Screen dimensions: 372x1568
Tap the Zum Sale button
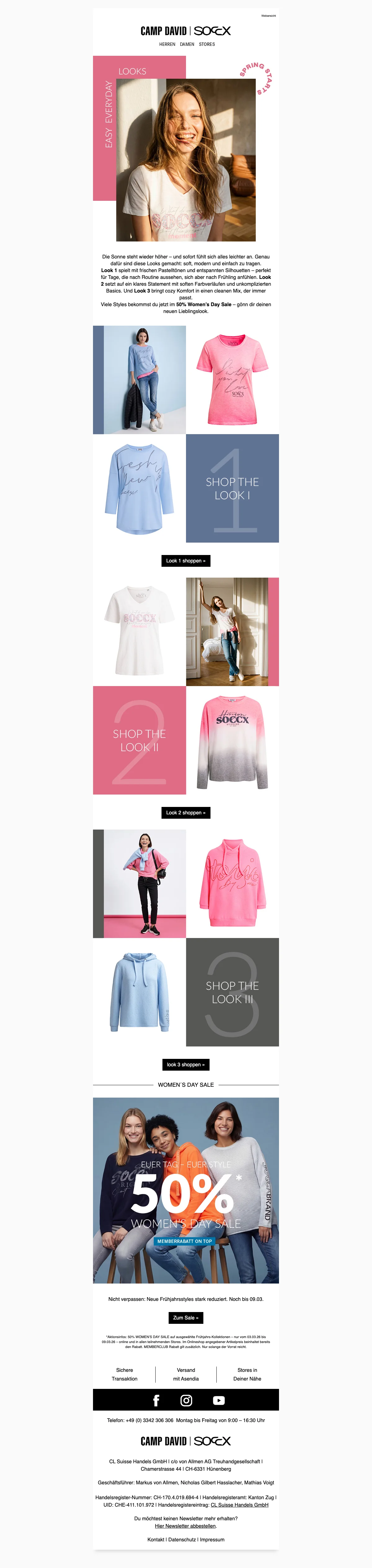pyautogui.click(x=186, y=1318)
